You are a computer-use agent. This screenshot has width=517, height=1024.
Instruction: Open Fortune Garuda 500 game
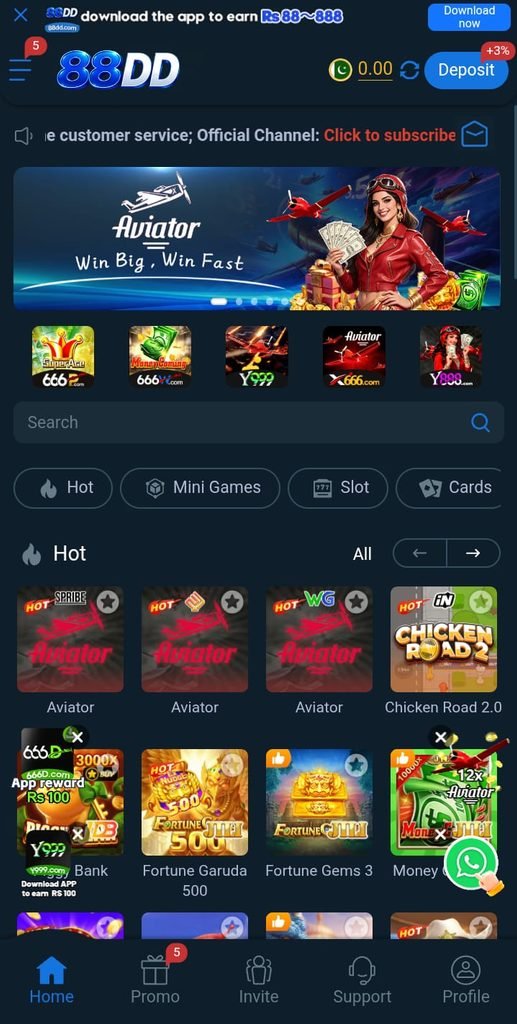point(195,803)
